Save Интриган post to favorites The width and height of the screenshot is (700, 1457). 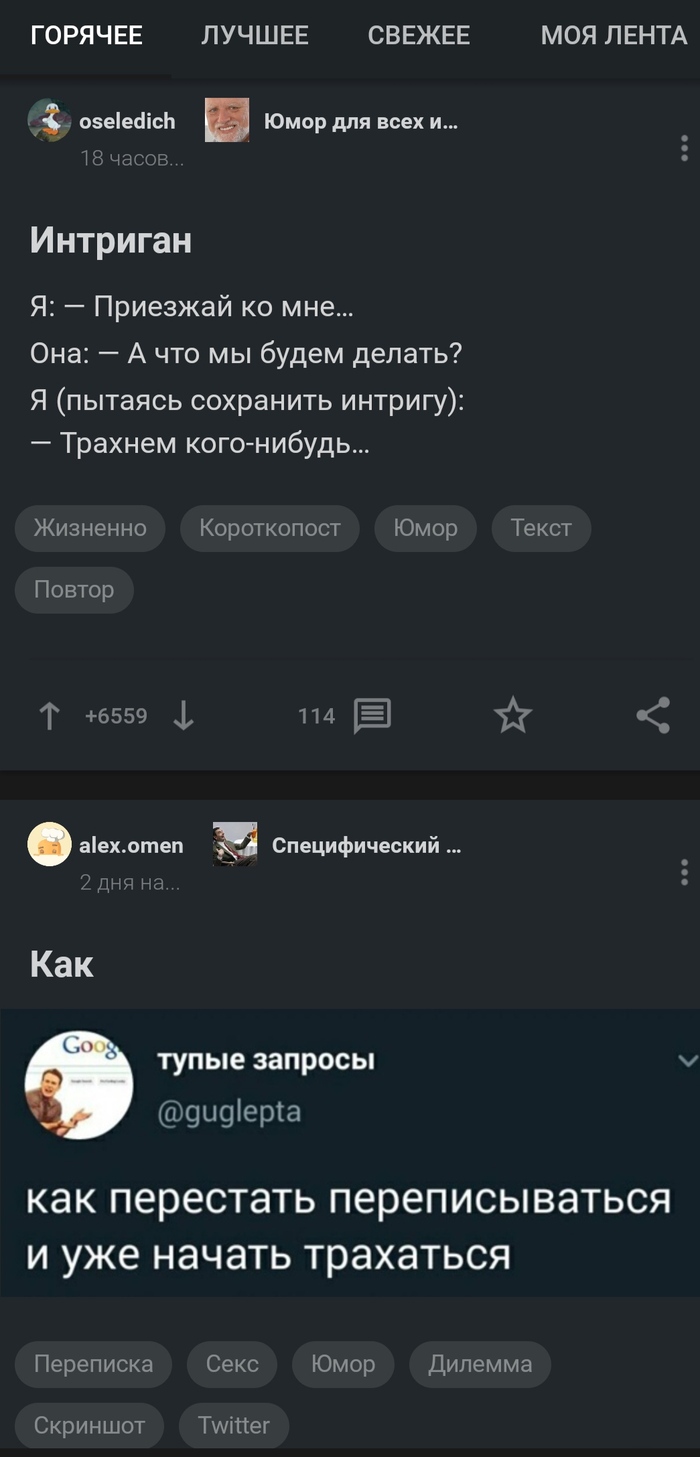pos(513,716)
